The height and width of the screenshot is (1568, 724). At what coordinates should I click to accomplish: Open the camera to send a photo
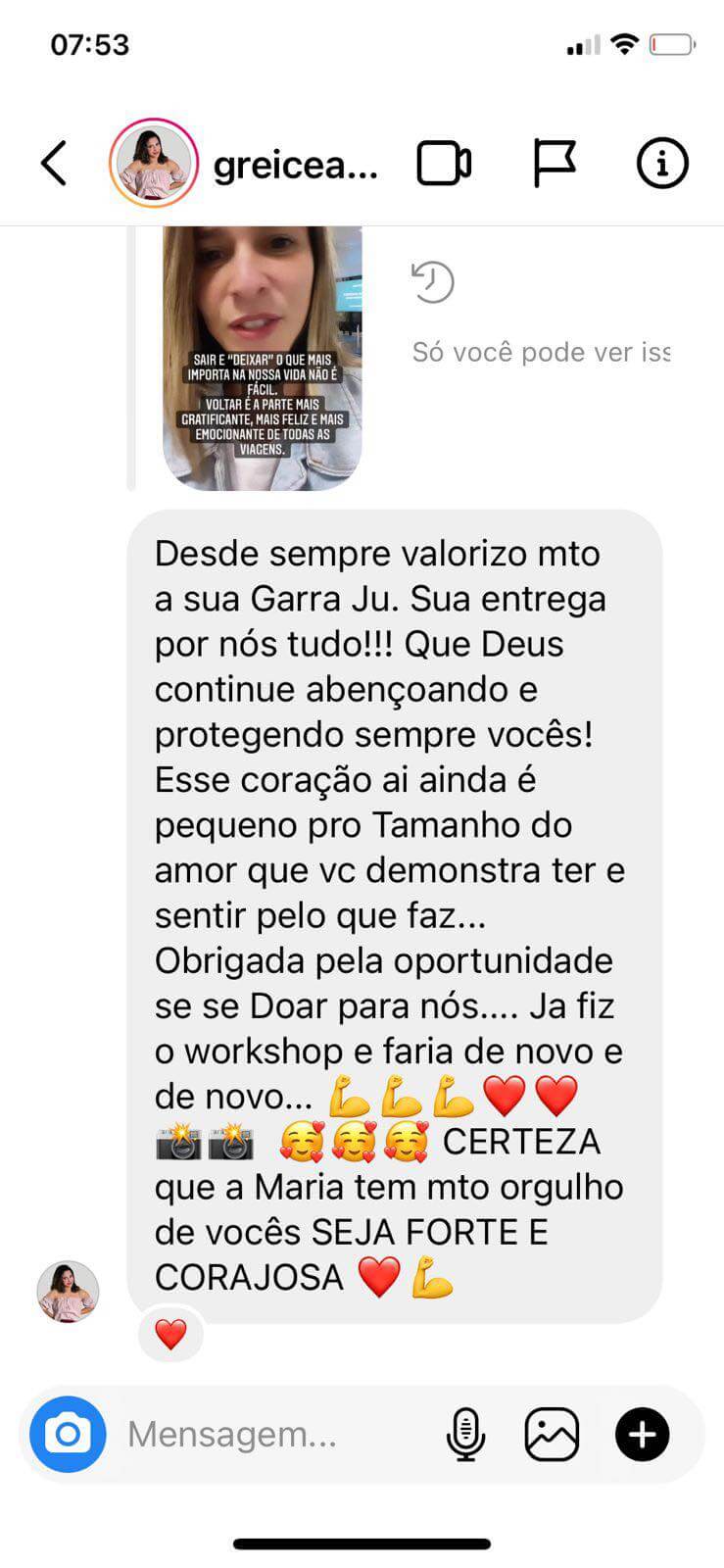pyautogui.click(x=68, y=1435)
